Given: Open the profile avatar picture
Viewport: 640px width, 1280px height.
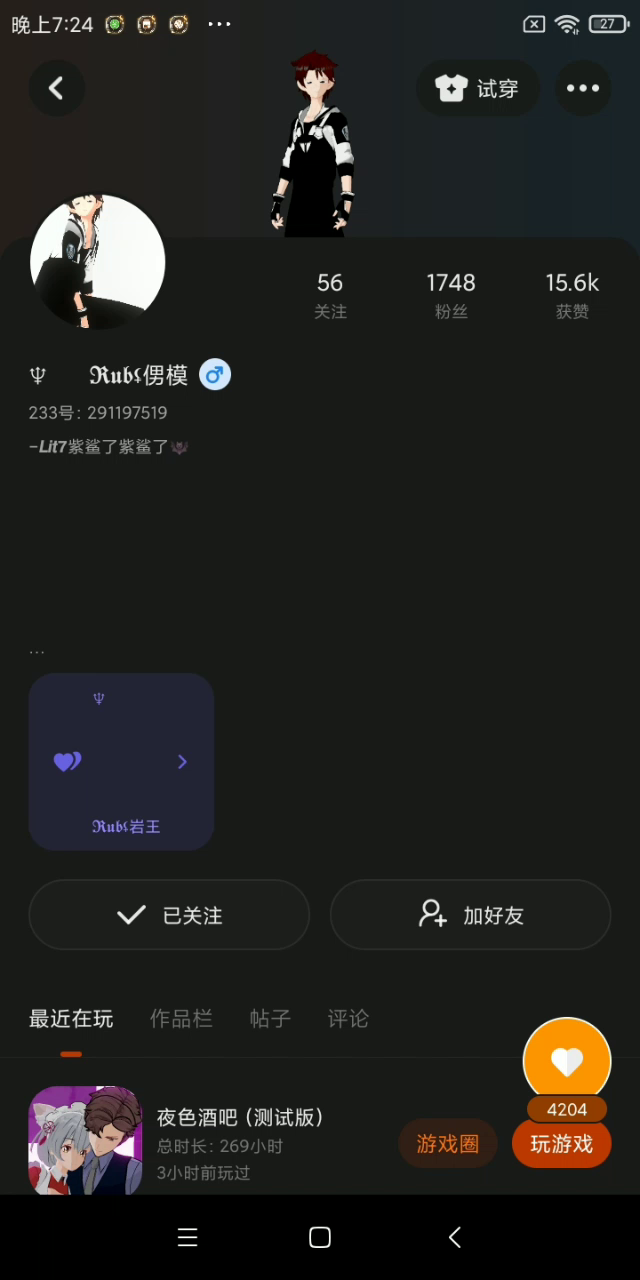Looking at the screenshot, I should (97, 261).
